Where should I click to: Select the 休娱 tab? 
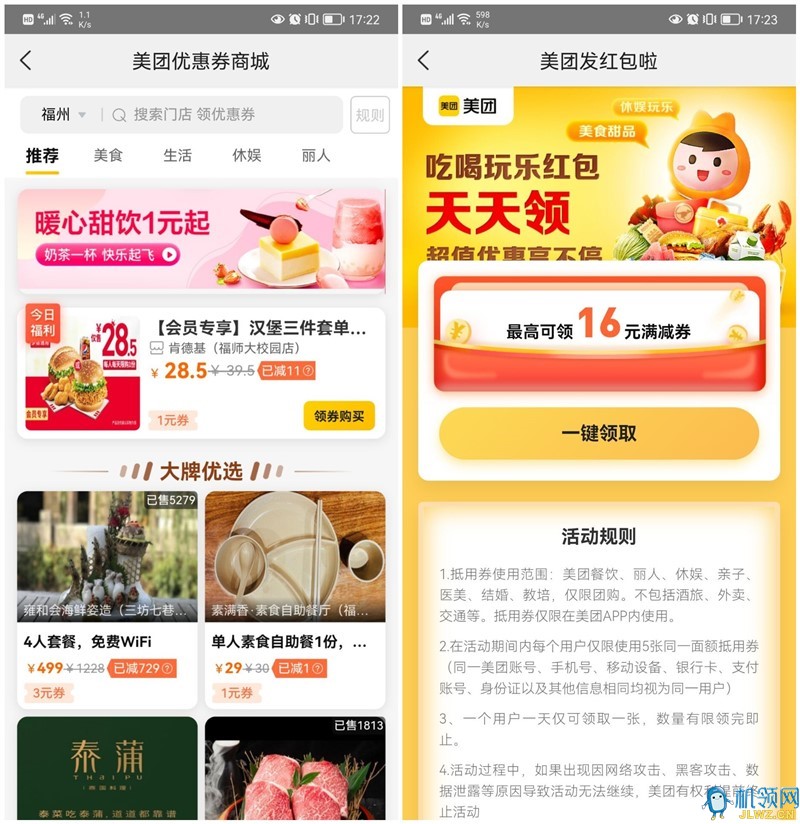246,156
